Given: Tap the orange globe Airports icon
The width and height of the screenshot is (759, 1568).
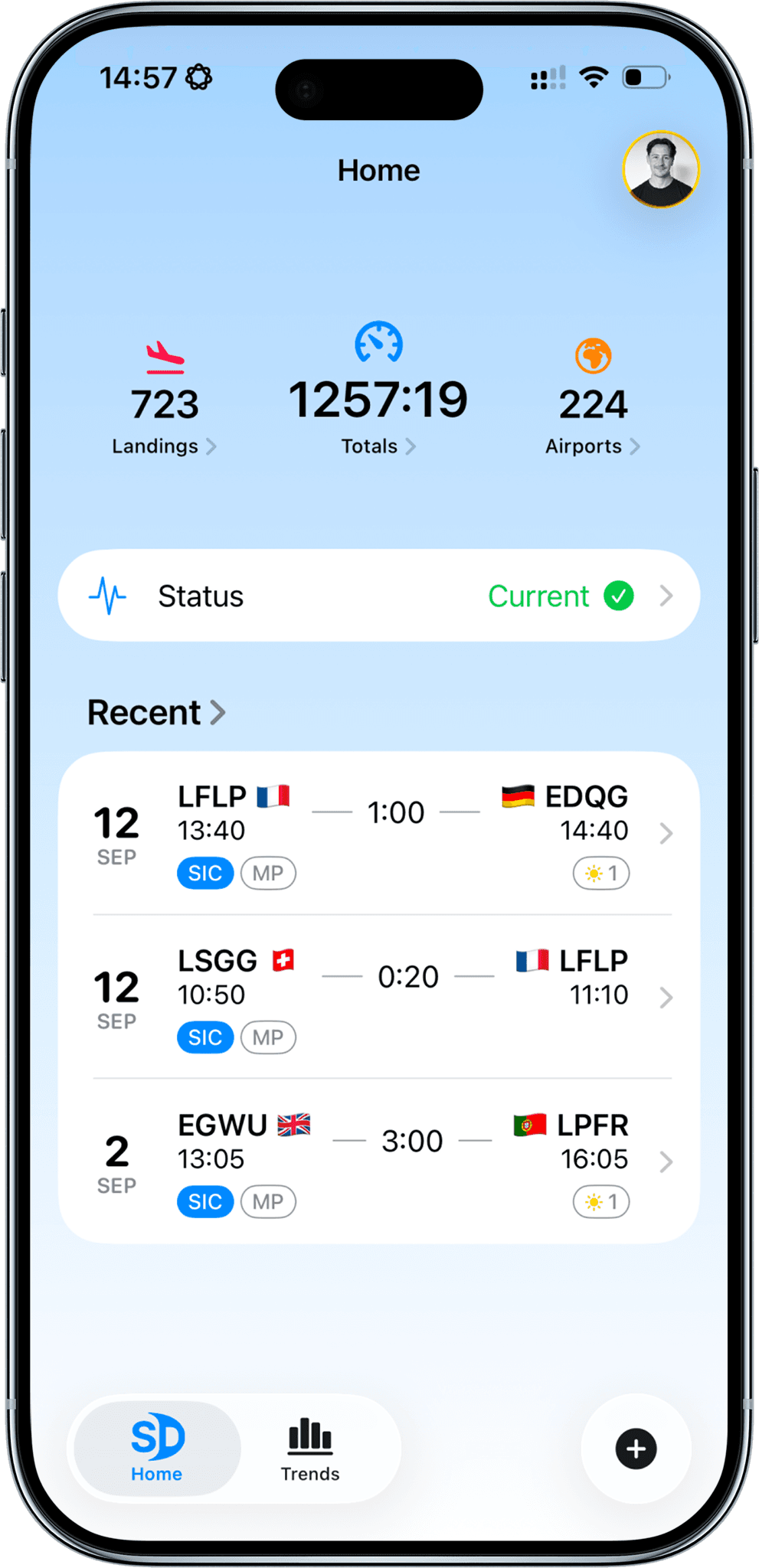Looking at the screenshot, I should point(592,356).
